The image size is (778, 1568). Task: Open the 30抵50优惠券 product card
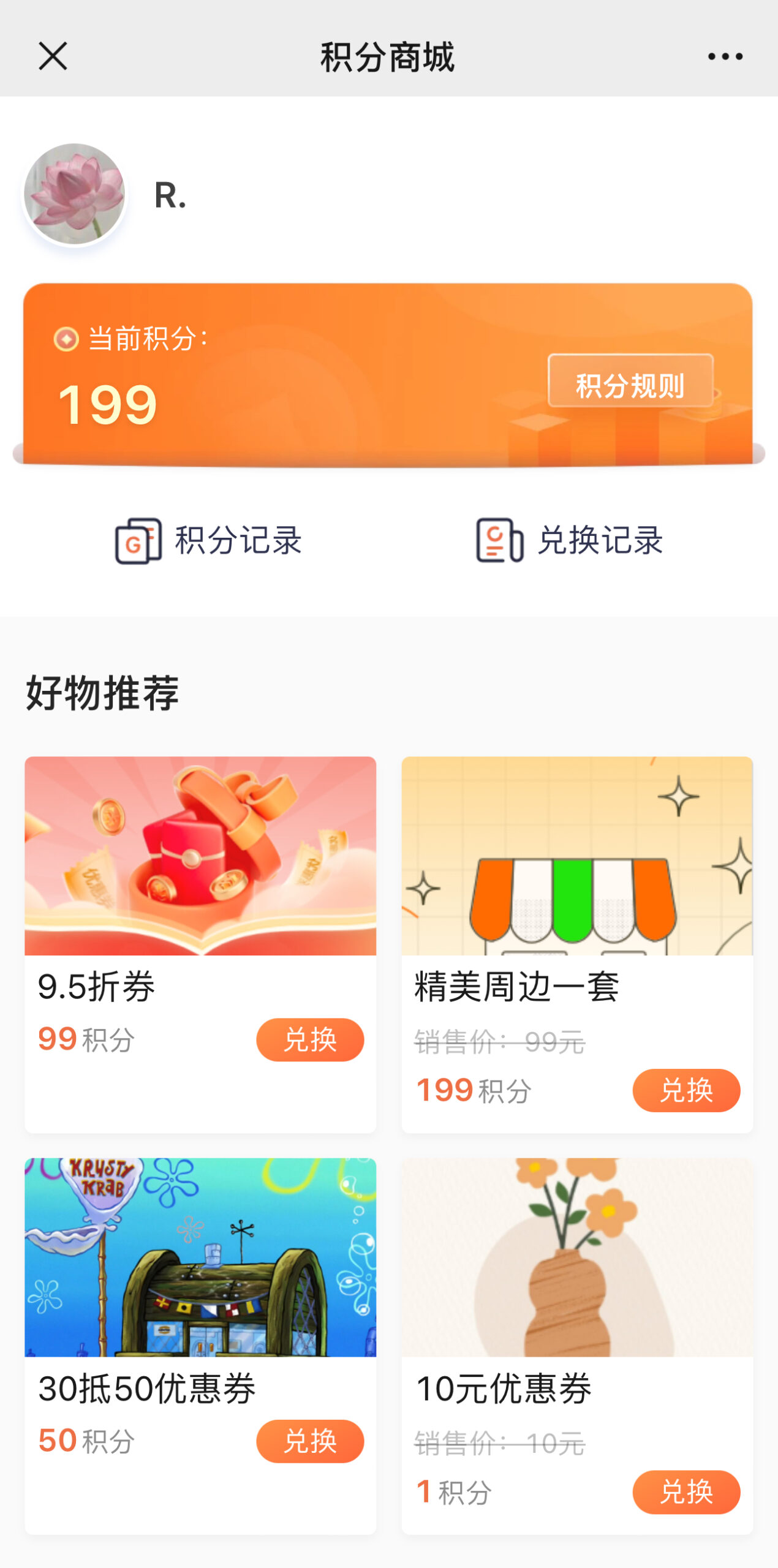pyautogui.click(x=200, y=1257)
